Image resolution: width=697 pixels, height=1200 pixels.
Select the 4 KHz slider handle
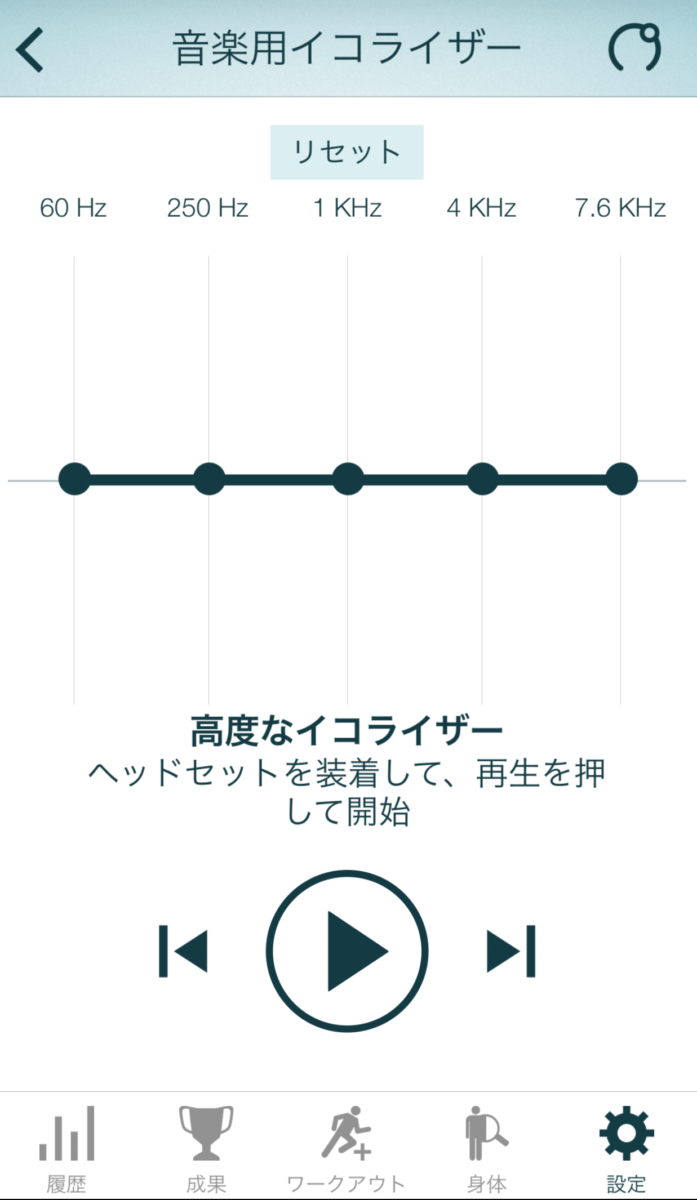(482, 479)
